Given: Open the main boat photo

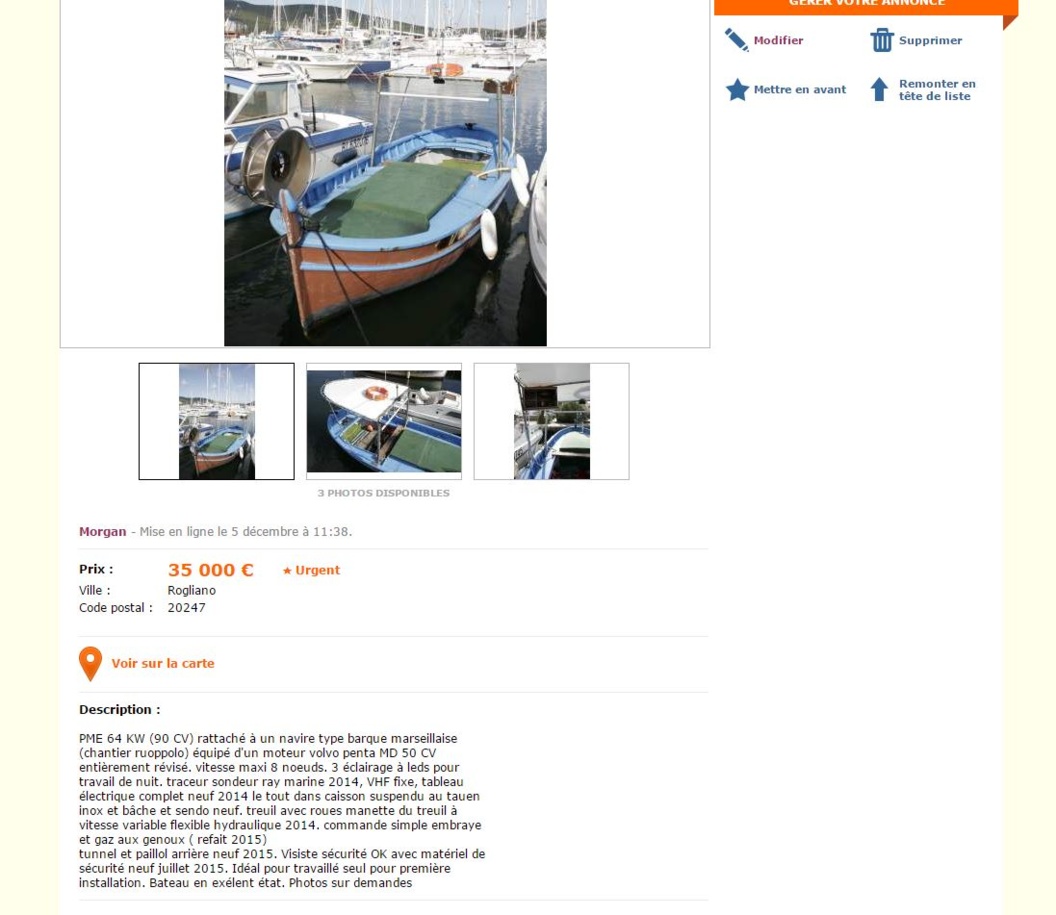Looking at the screenshot, I should point(385,172).
